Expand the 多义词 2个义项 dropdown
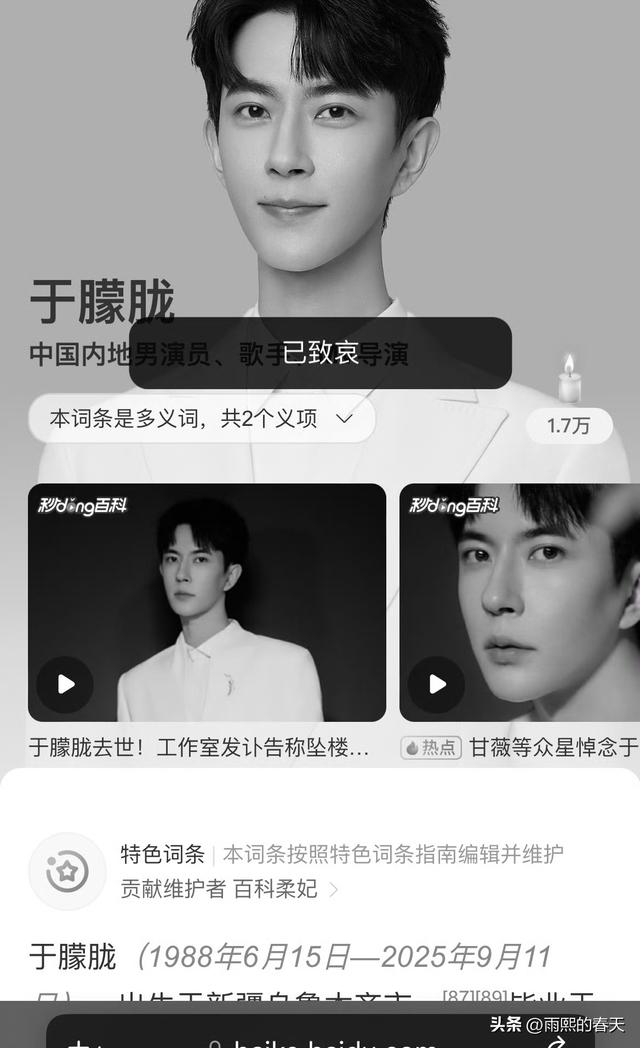 pyautogui.click(x=201, y=419)
